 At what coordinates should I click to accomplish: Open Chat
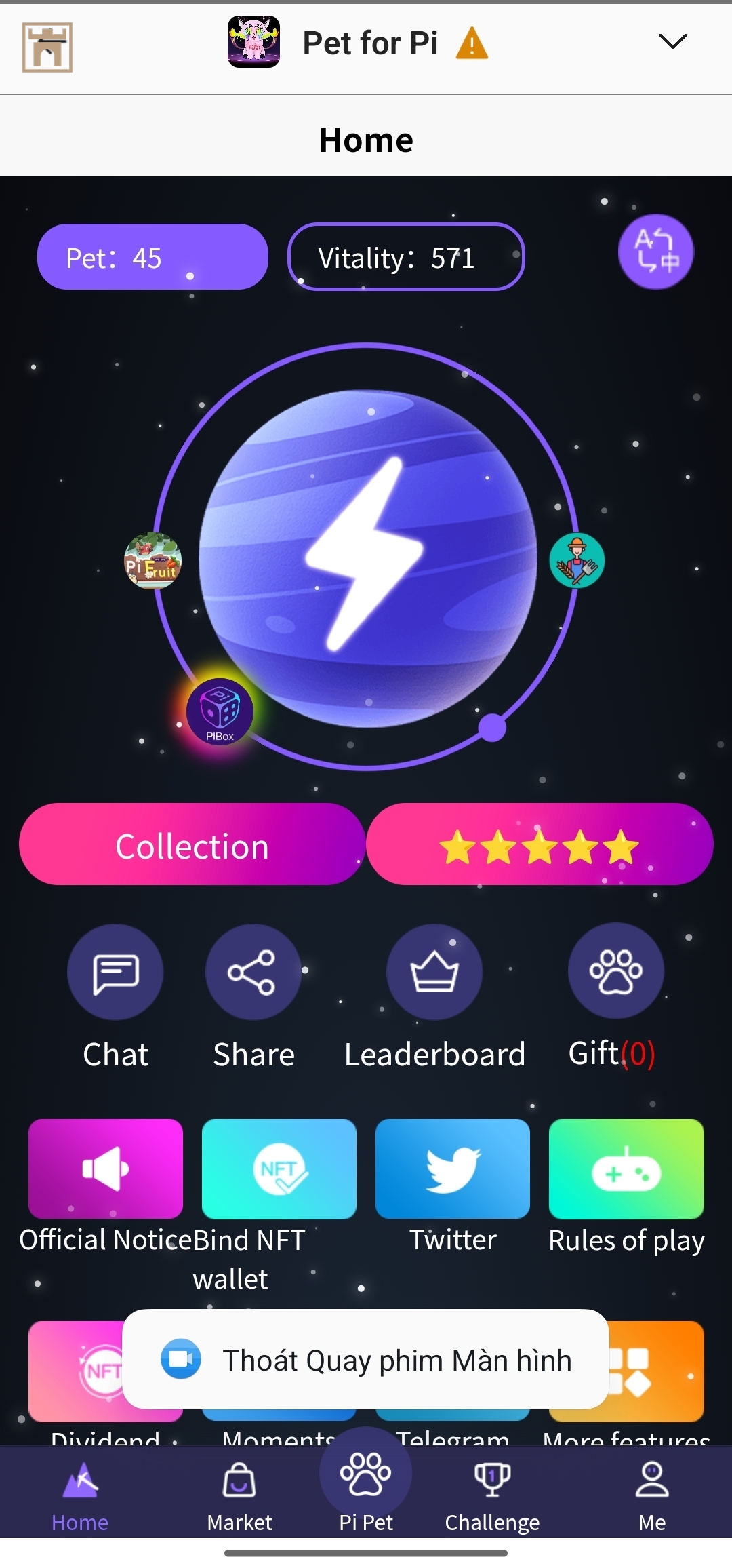click(x=115, y=973)
